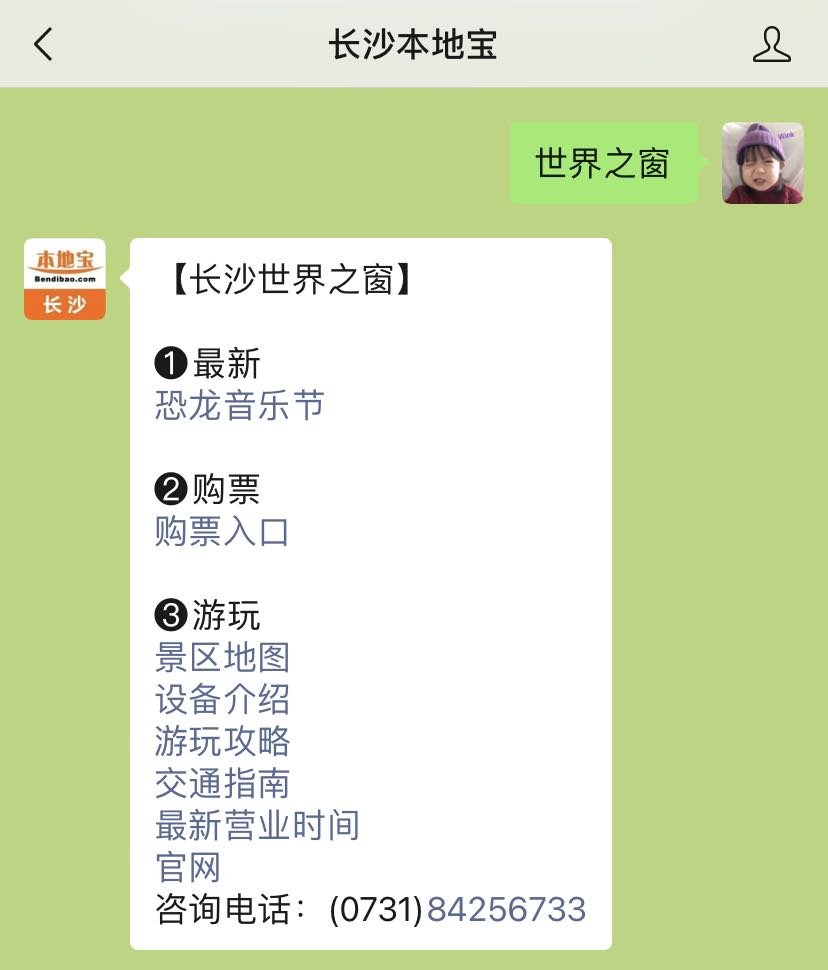This screenshot has width=828, height=970.
Task: Open the 购票入口 link
Action: coord(222,532)
